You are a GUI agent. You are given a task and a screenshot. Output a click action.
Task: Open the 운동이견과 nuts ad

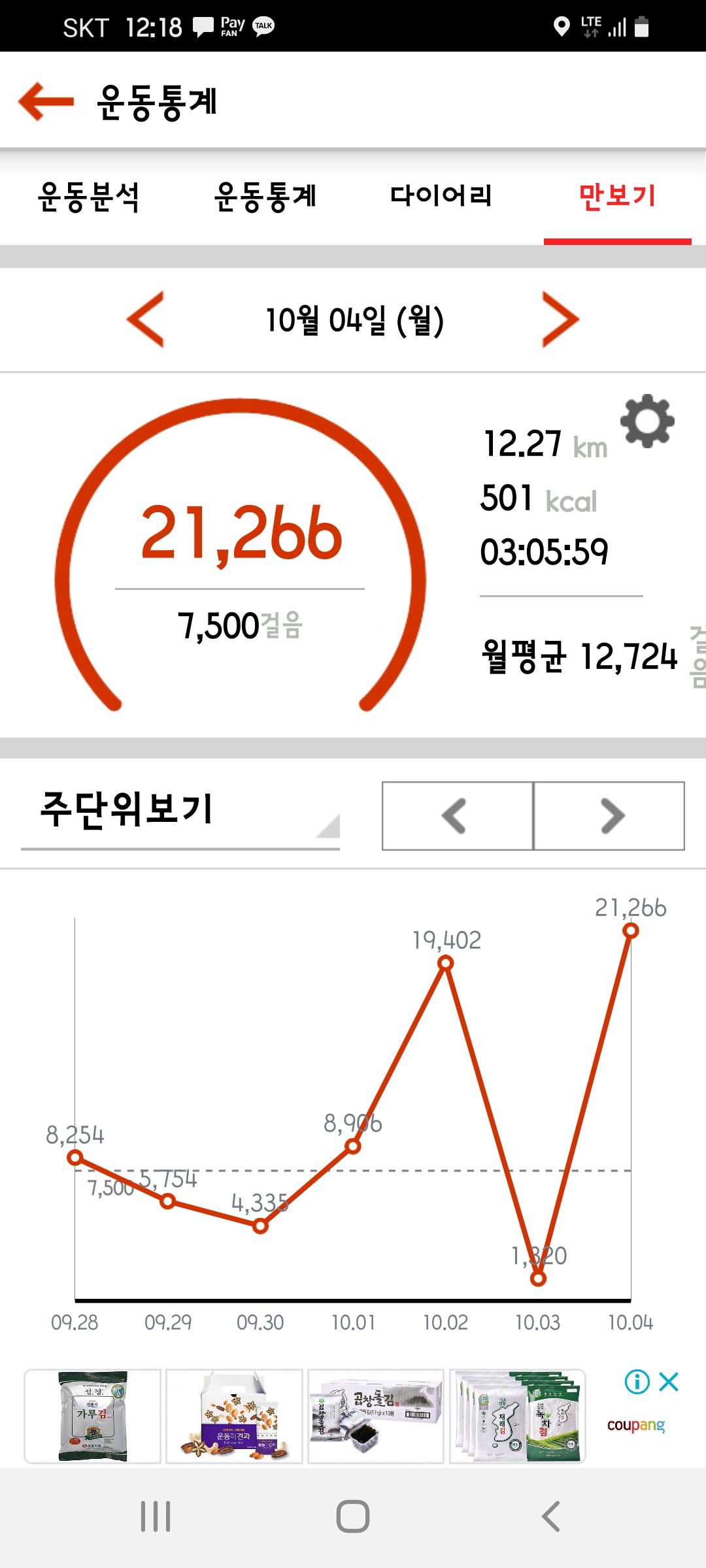click(x=234, y=1416)
